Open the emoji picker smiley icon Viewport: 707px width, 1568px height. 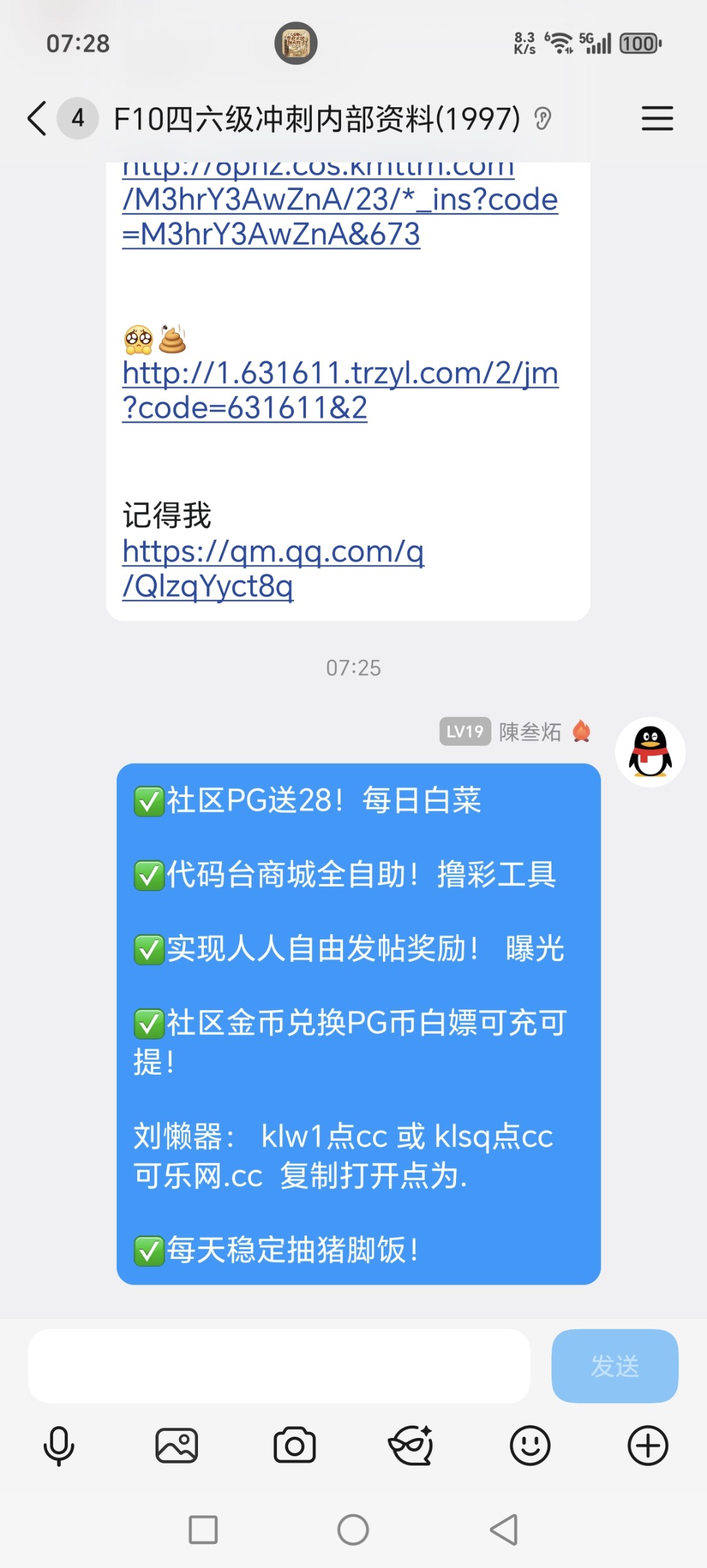[530, 1444]
